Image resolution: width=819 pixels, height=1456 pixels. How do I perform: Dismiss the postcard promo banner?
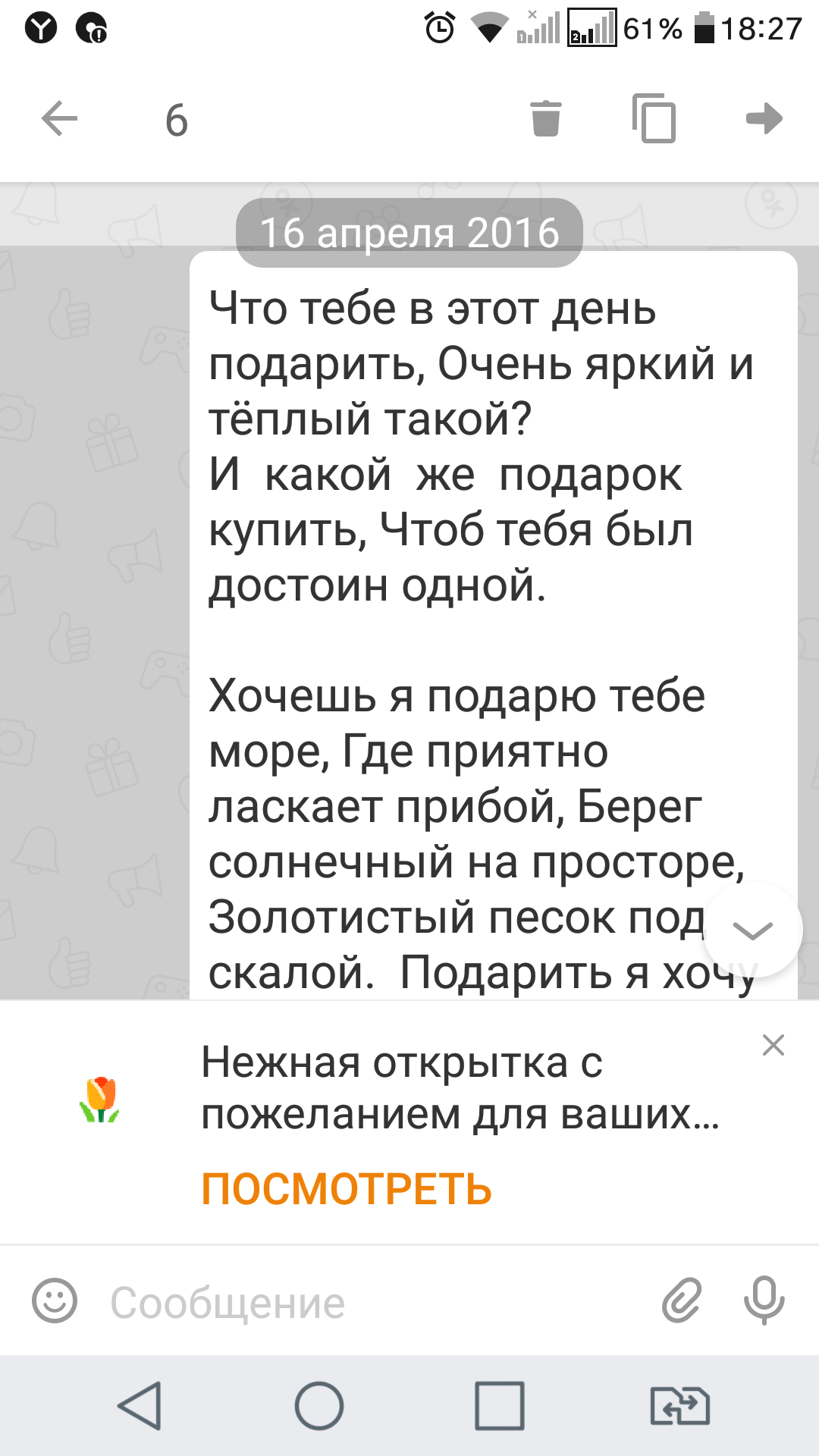pos(773,1045)
